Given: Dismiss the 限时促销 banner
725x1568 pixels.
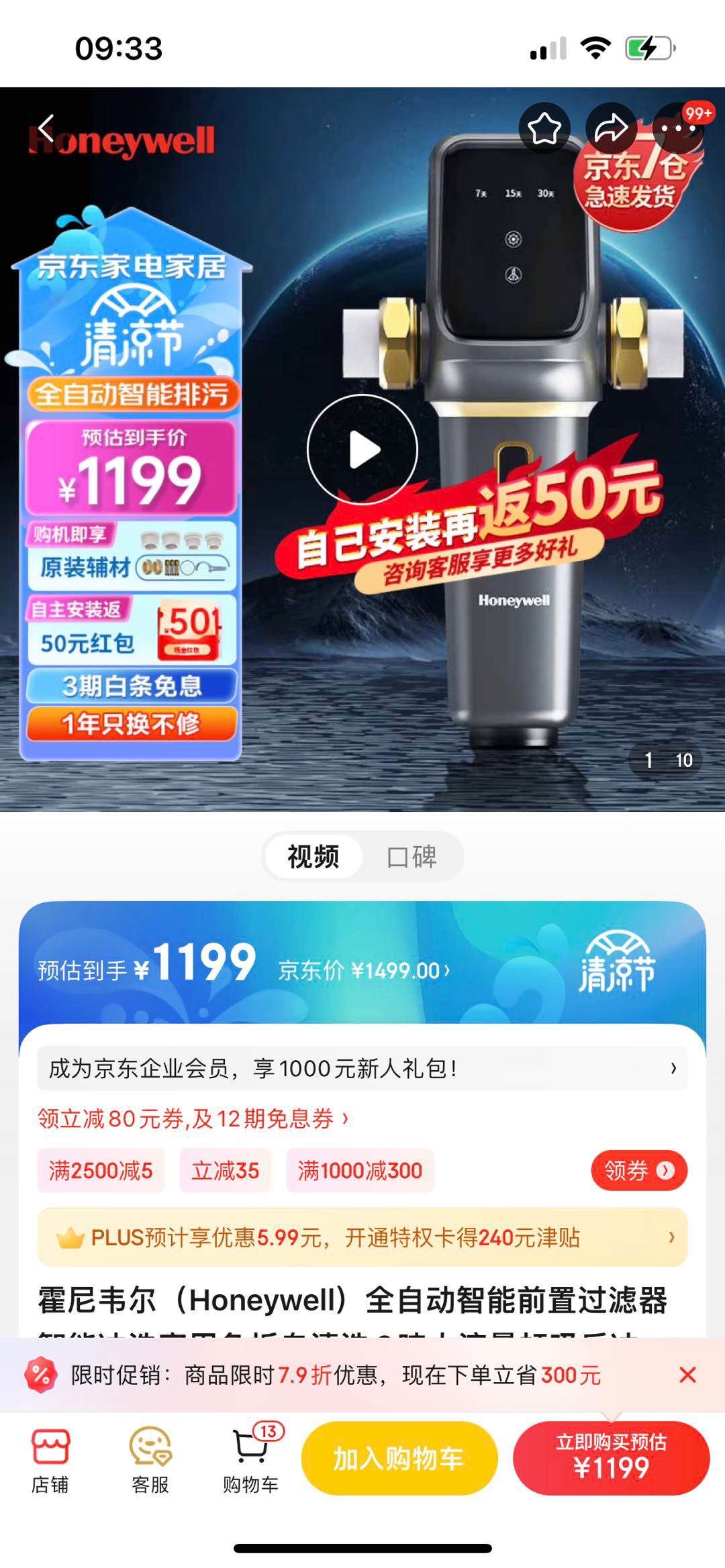Looking at the screenshot, I should click(687, 1375).
